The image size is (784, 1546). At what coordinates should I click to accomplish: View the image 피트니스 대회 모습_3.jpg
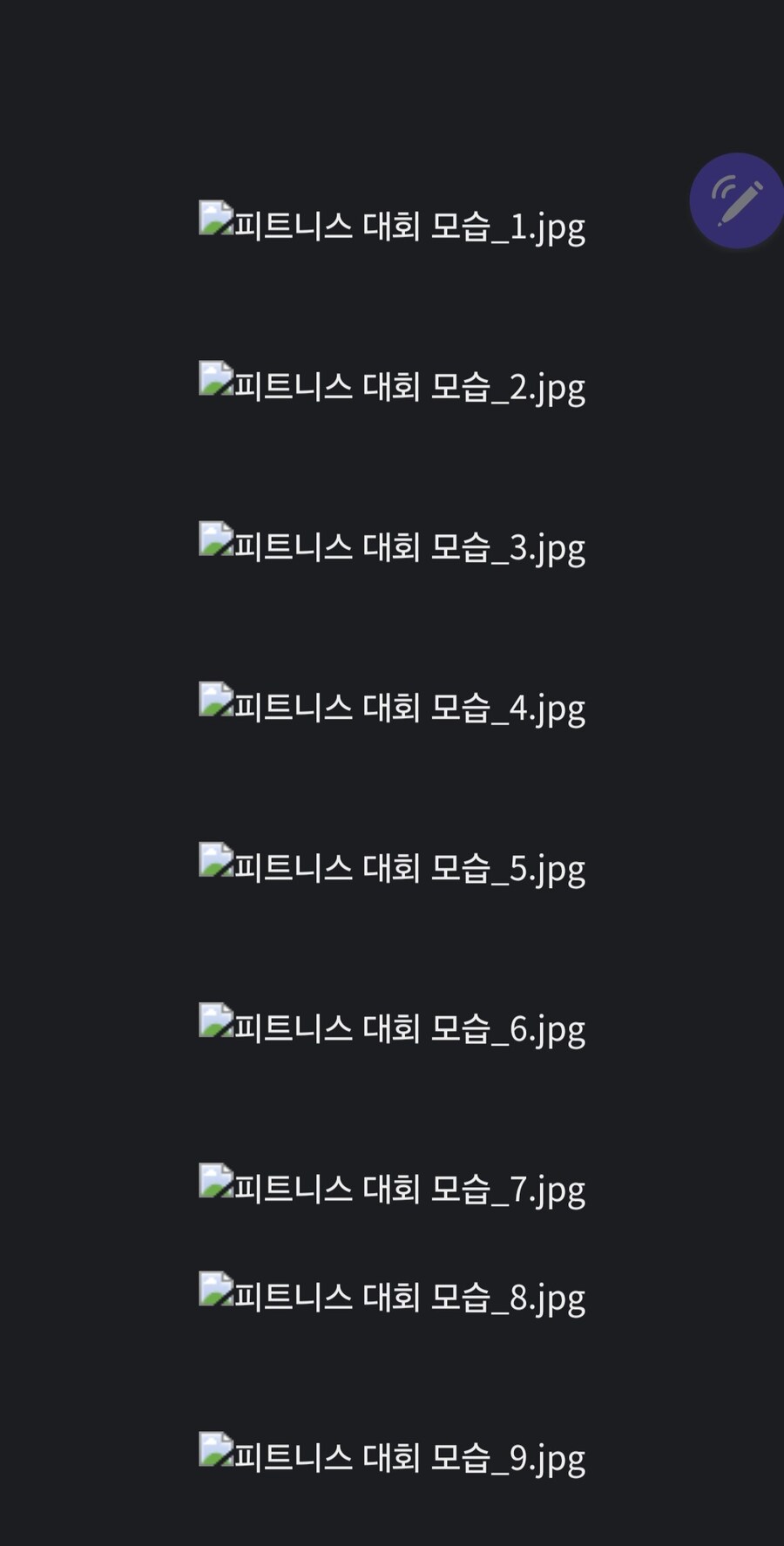pos(392,546)
